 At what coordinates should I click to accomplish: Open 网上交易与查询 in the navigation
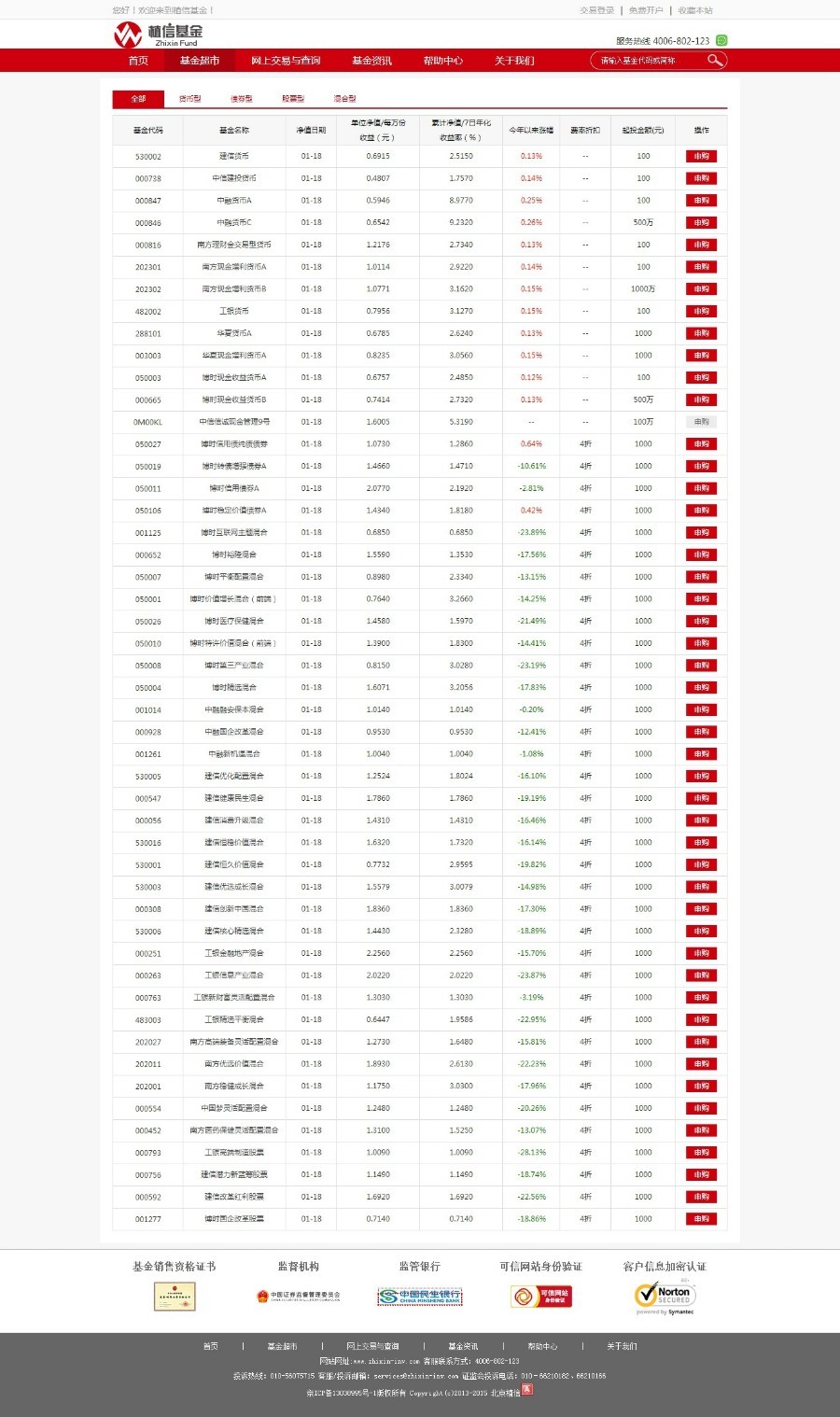click(x=286, y=61)
